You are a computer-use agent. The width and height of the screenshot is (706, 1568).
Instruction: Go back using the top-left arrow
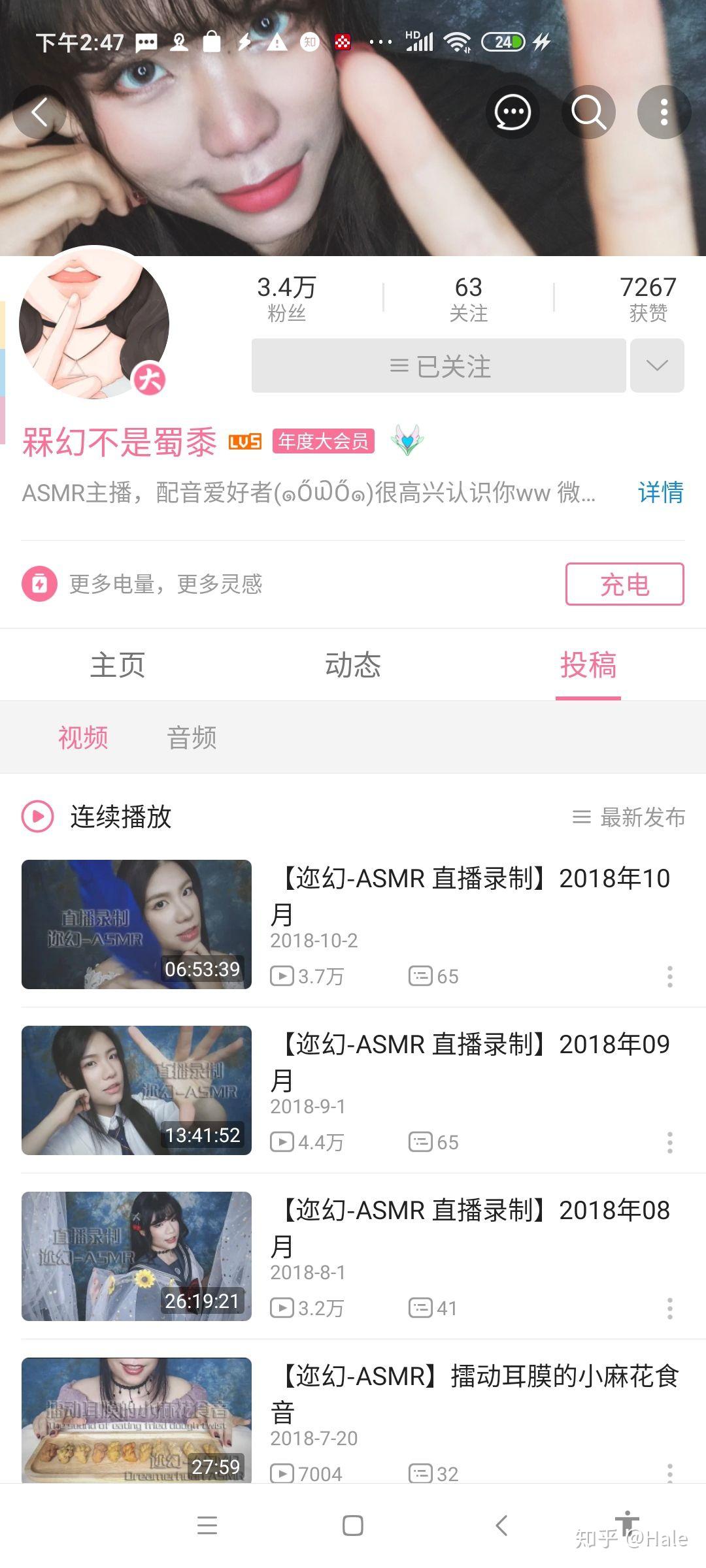40,112
